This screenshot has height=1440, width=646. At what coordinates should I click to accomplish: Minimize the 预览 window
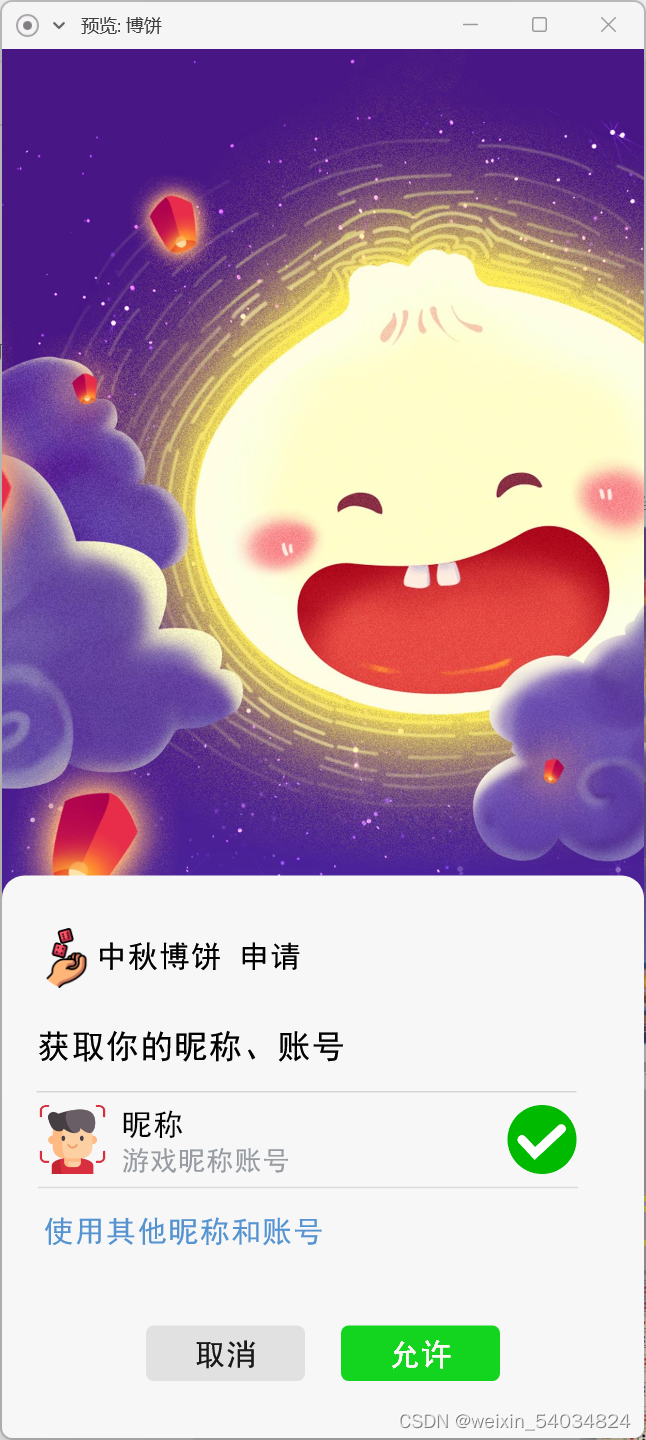coord(470,25)
